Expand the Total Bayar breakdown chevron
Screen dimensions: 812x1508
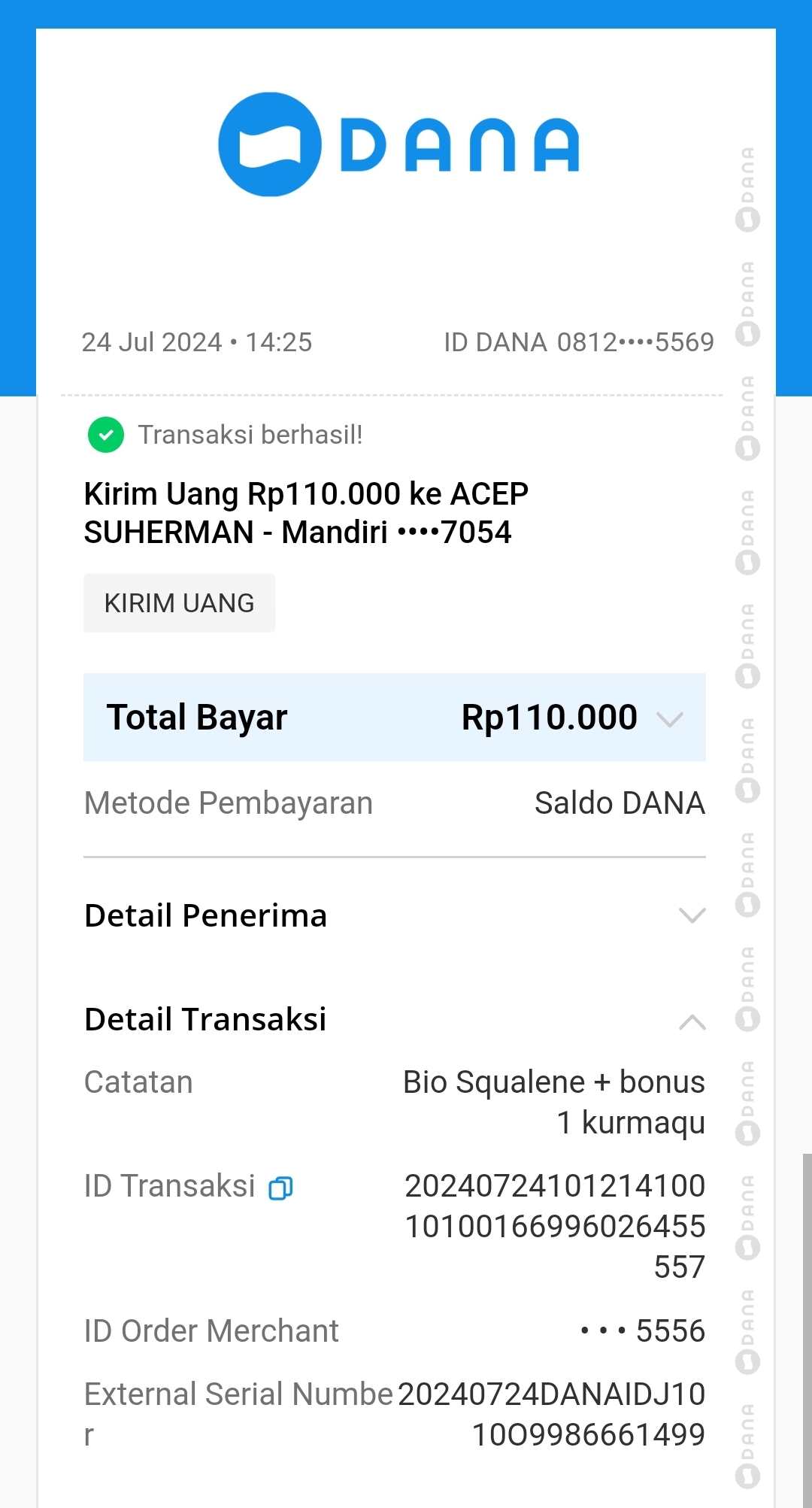669,719
